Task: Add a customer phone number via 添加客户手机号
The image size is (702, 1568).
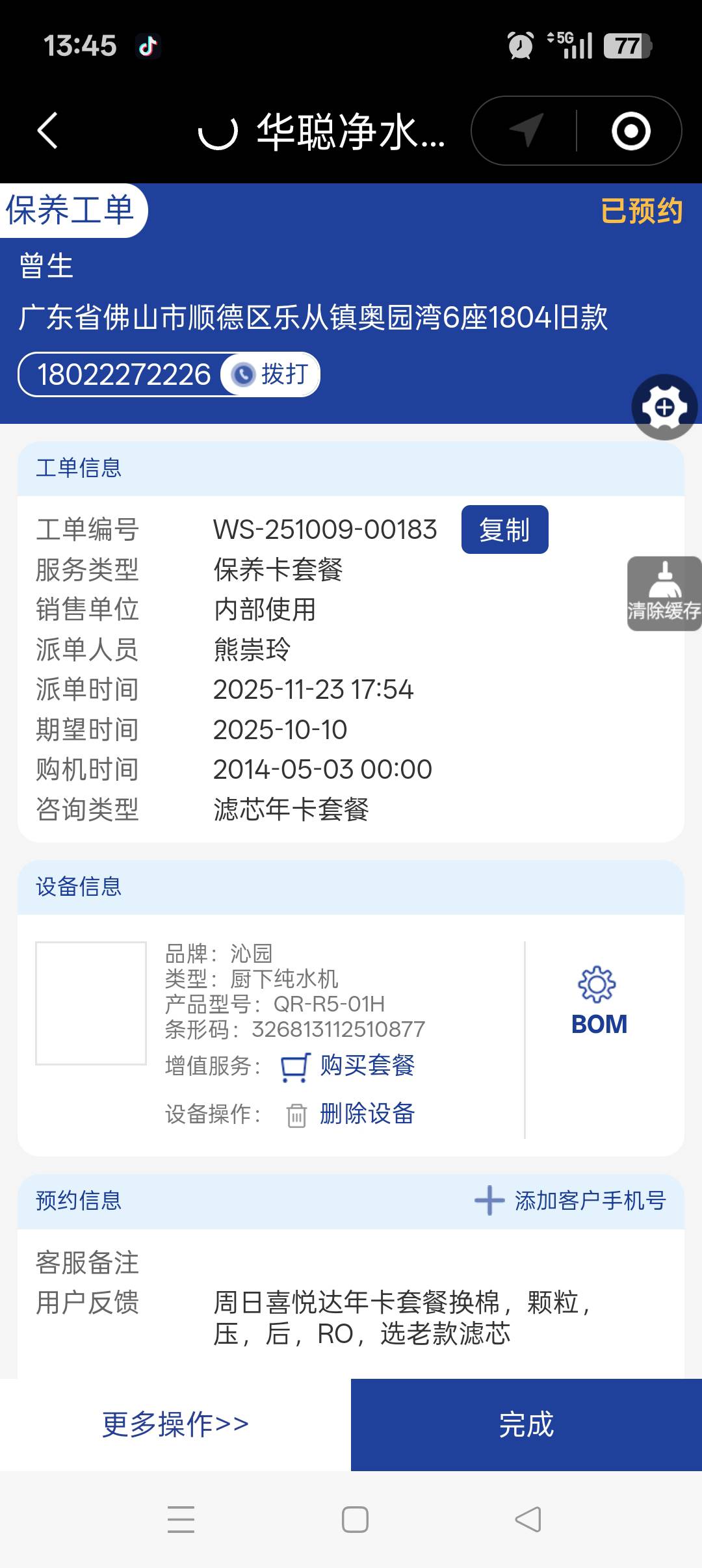Action: pos(571,1201)
